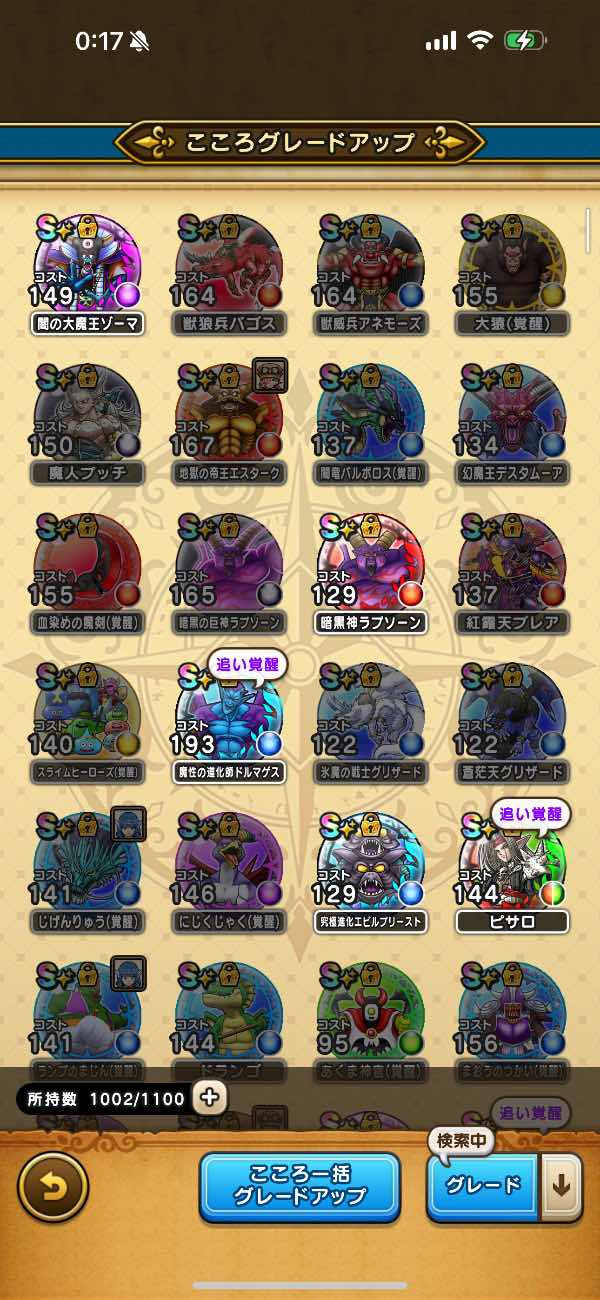
Task: Expand inventory with the plus icon
Action: pyautogui.click(x=212, y=1098)
